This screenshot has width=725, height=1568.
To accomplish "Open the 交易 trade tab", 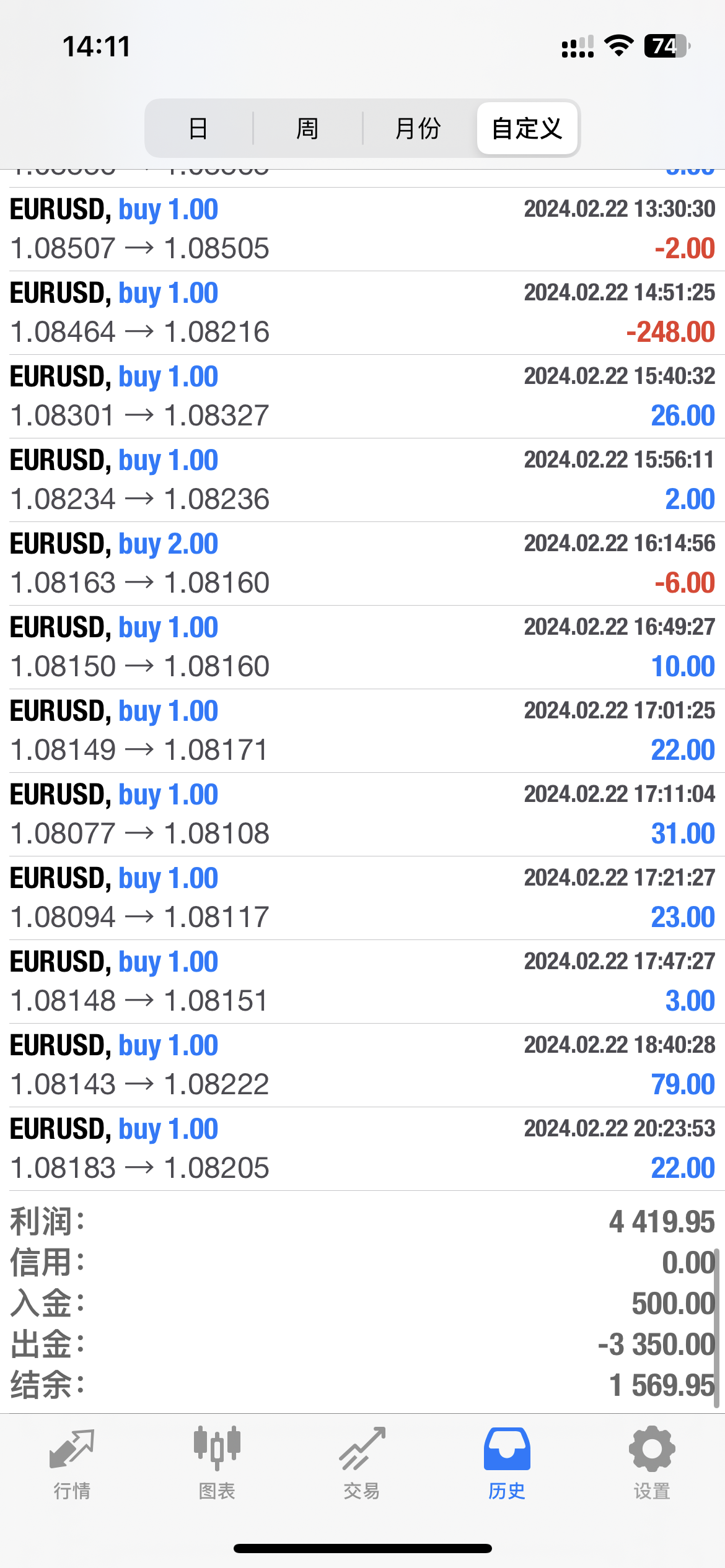I will (362, 1464).
